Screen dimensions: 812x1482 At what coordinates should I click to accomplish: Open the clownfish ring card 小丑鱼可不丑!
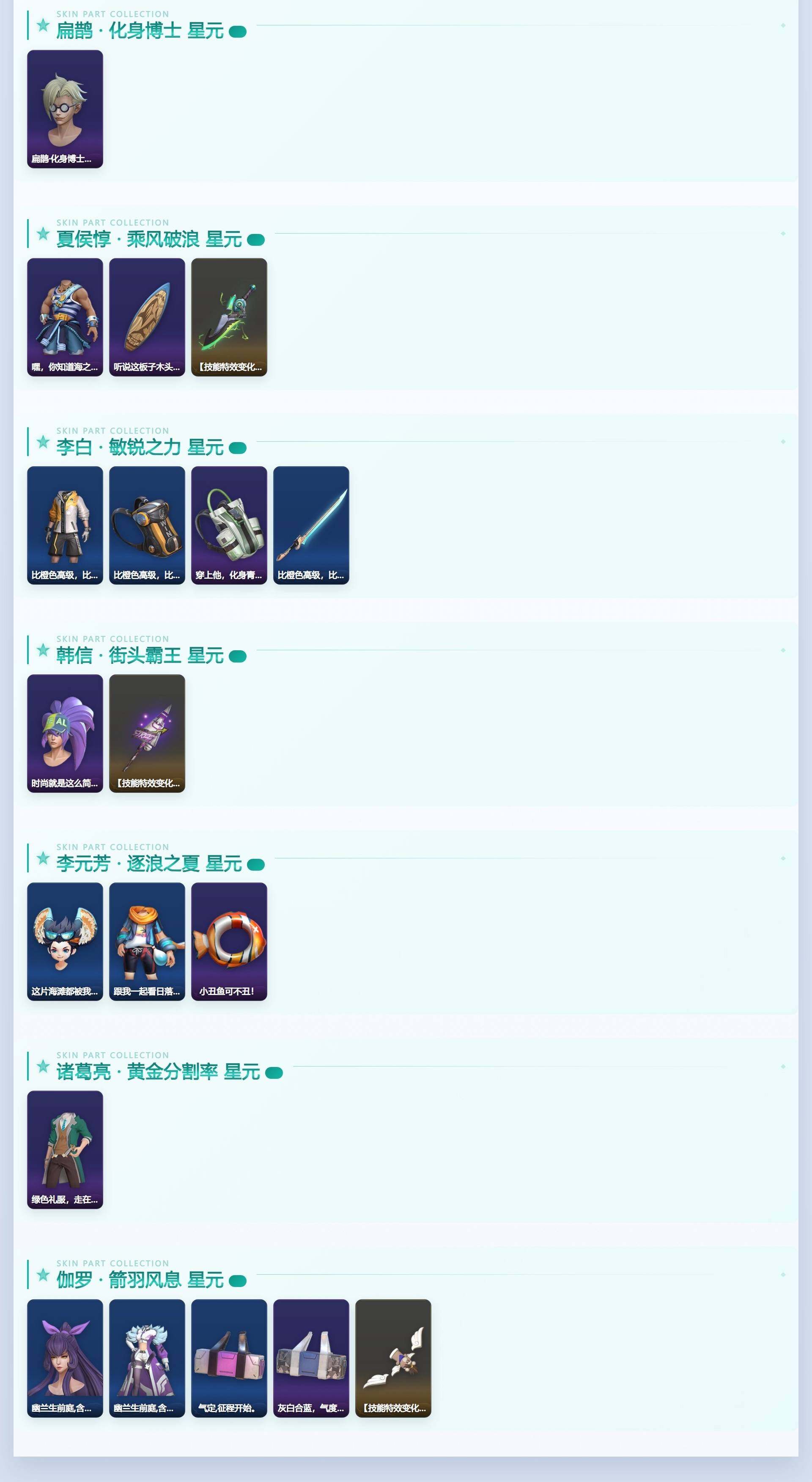229,942
